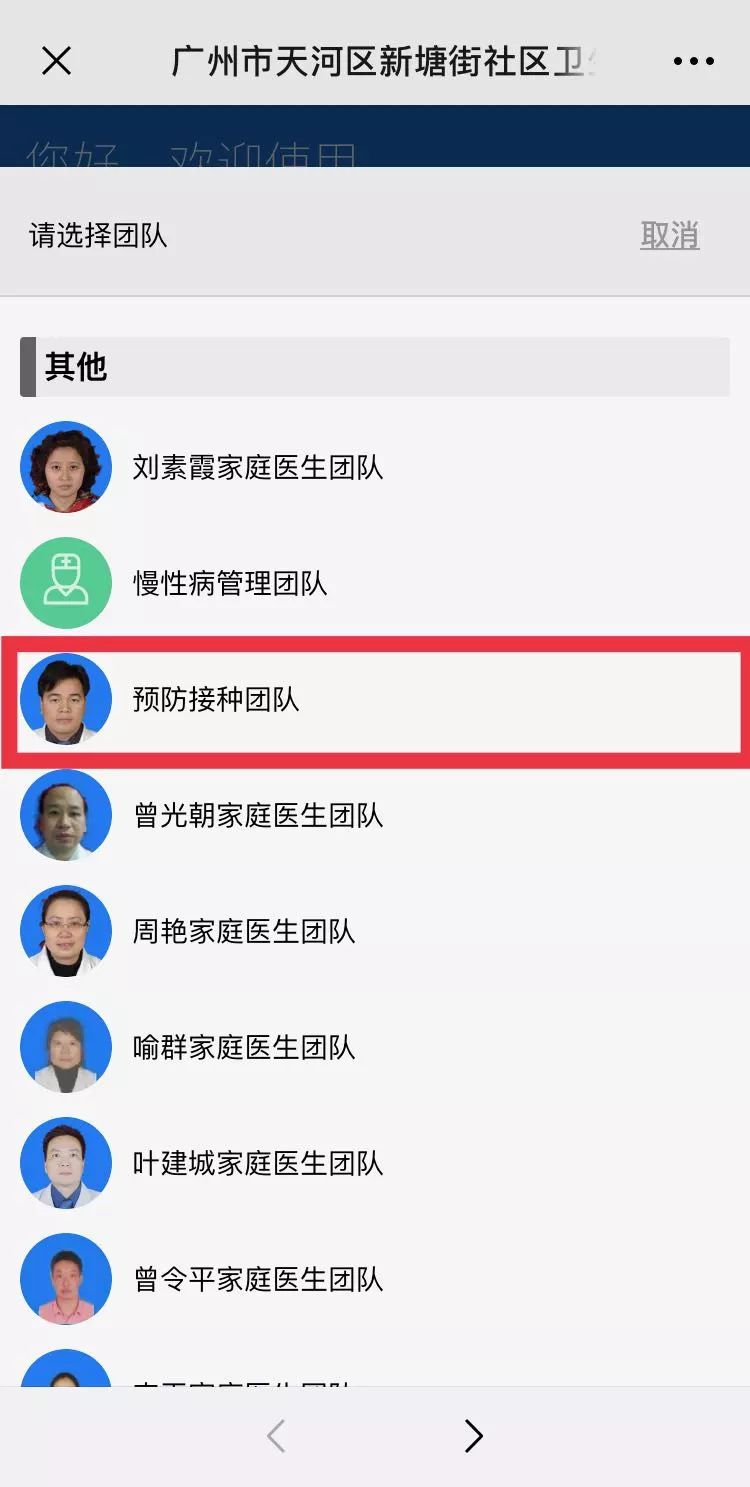Choose the 慢性病管理团队 team
The height and width of the screenshot is (1487, 750).
230,583
